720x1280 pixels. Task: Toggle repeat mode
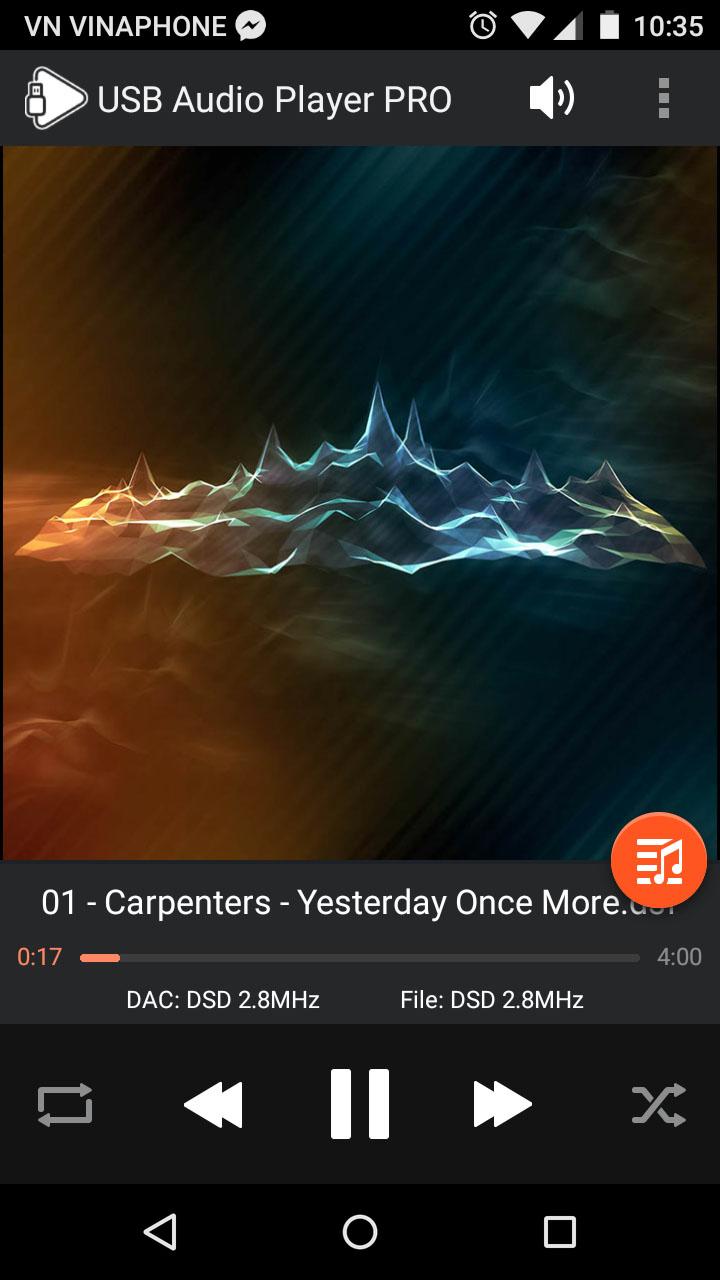click(x=65, y=1104)
